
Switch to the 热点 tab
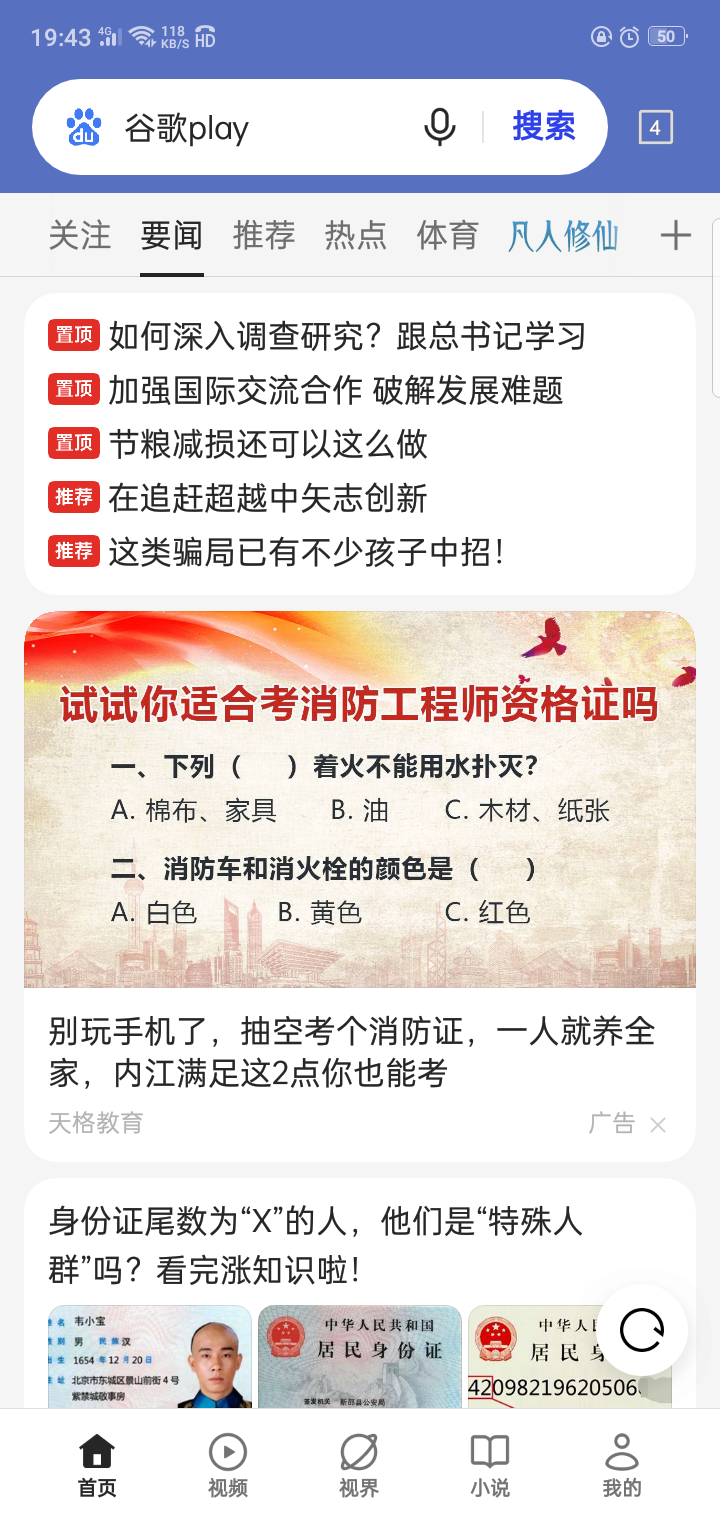point(356,236)
